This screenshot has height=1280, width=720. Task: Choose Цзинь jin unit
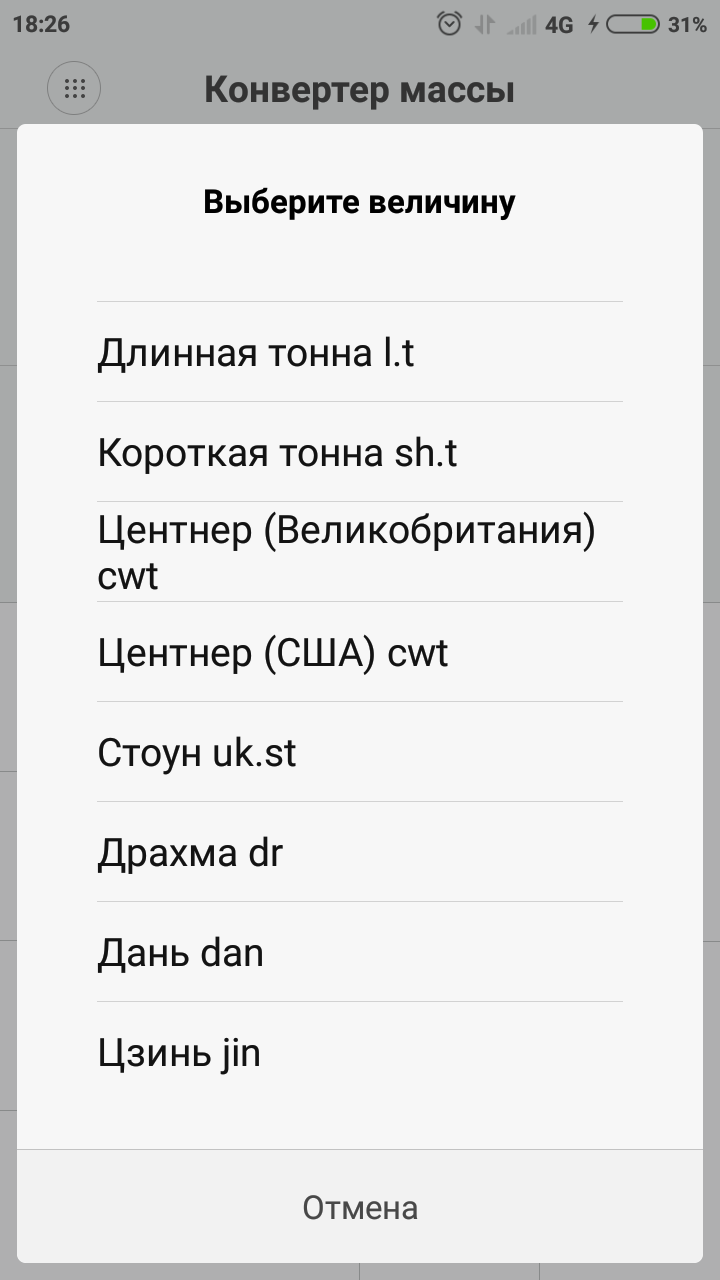(x=359, y=1053)
